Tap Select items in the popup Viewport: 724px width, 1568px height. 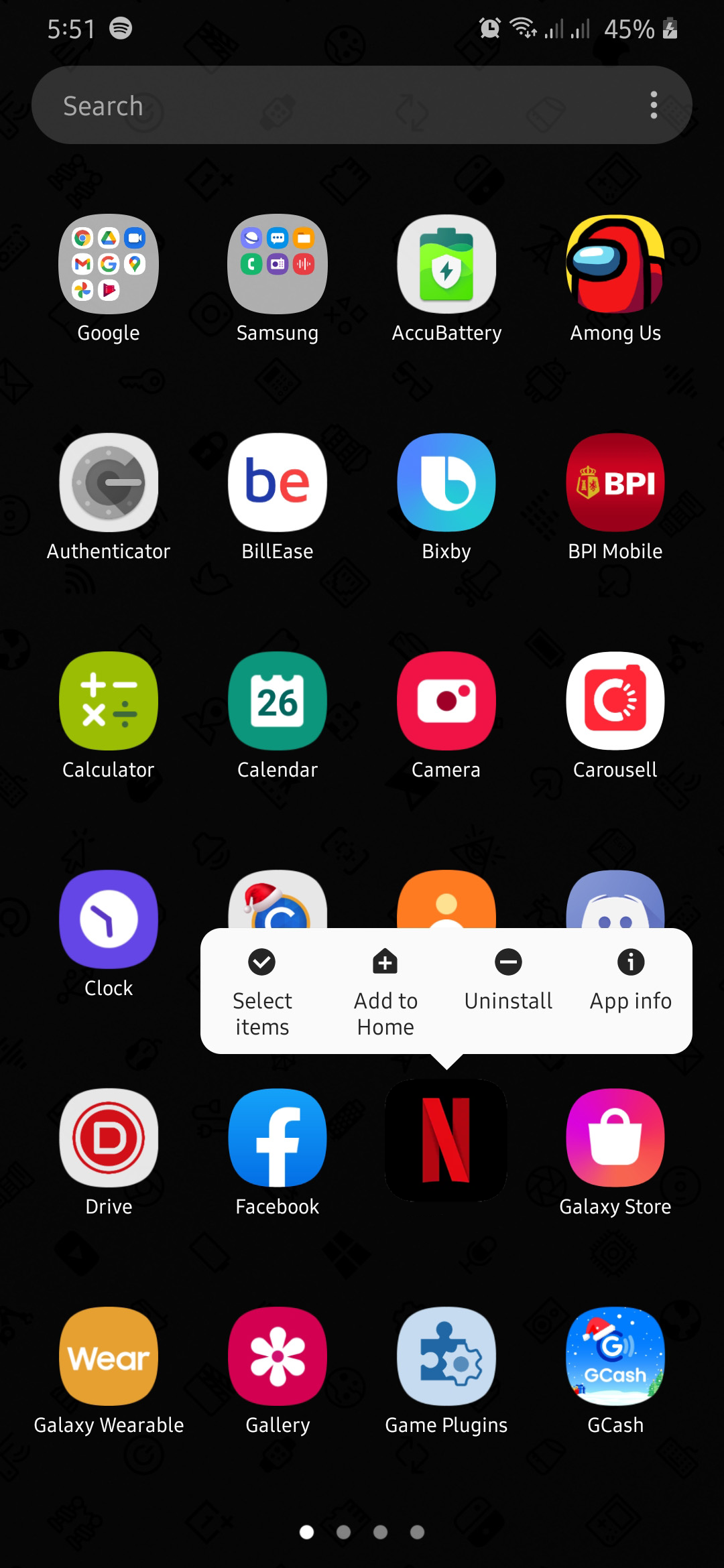point(262,993)
